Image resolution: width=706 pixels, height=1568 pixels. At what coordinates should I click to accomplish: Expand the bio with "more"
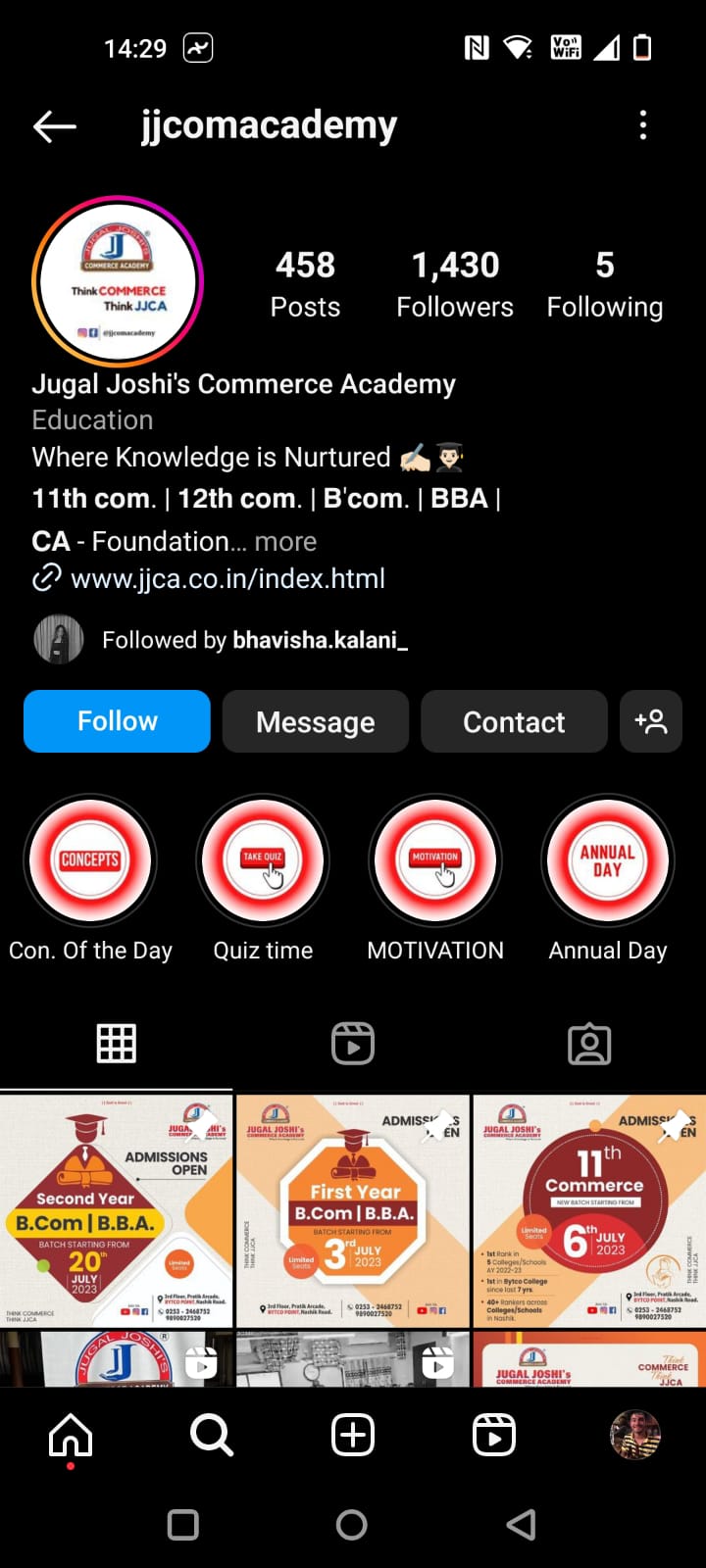pos(285,541)
